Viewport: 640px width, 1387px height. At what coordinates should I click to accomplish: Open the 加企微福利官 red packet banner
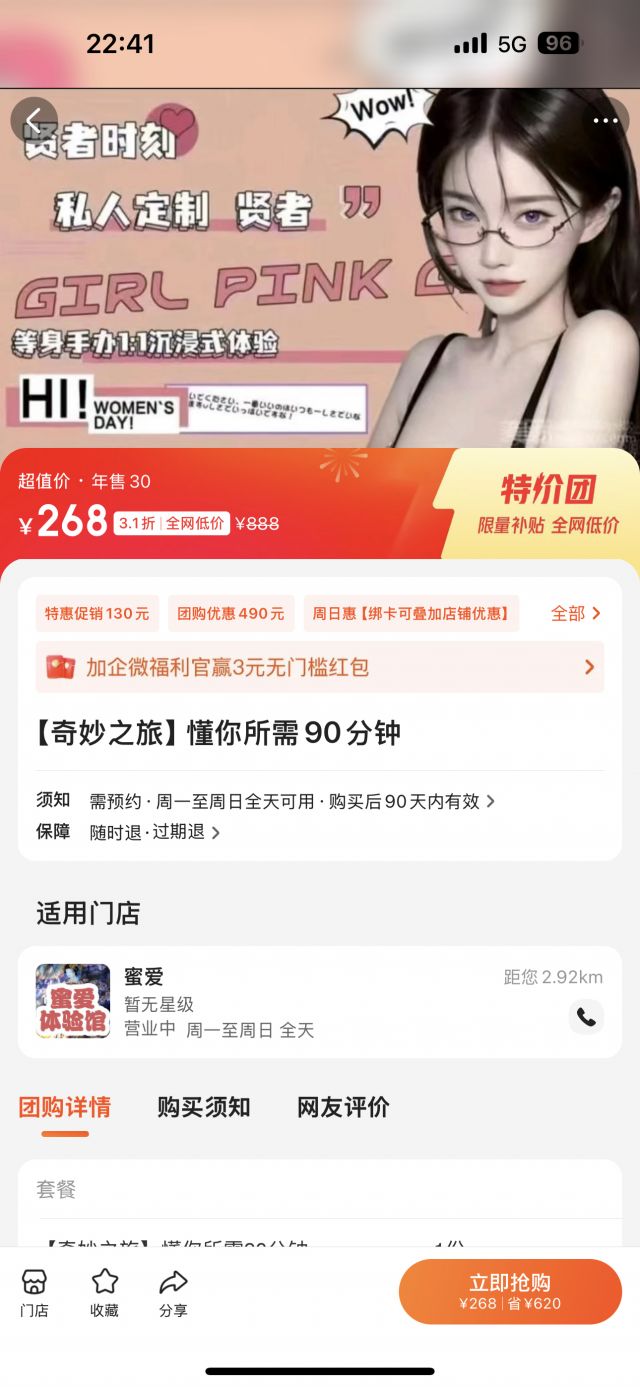(320, 667)
